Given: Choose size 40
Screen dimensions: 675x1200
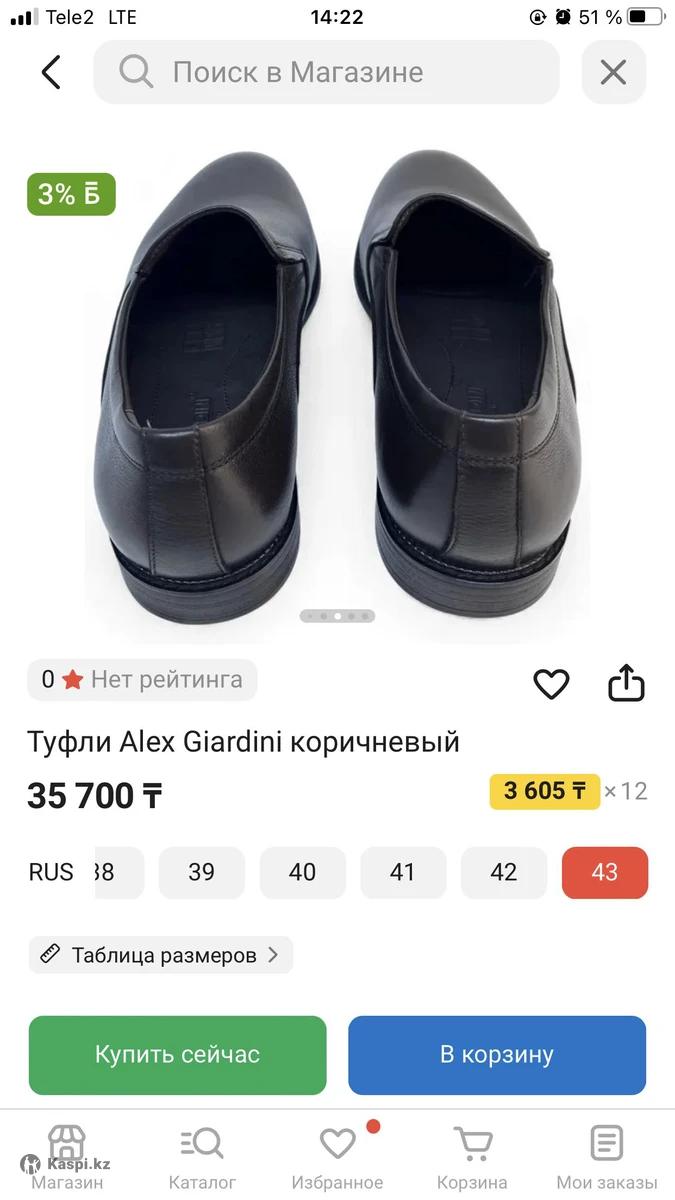Looking at the screenshot, I should (302, 872).
